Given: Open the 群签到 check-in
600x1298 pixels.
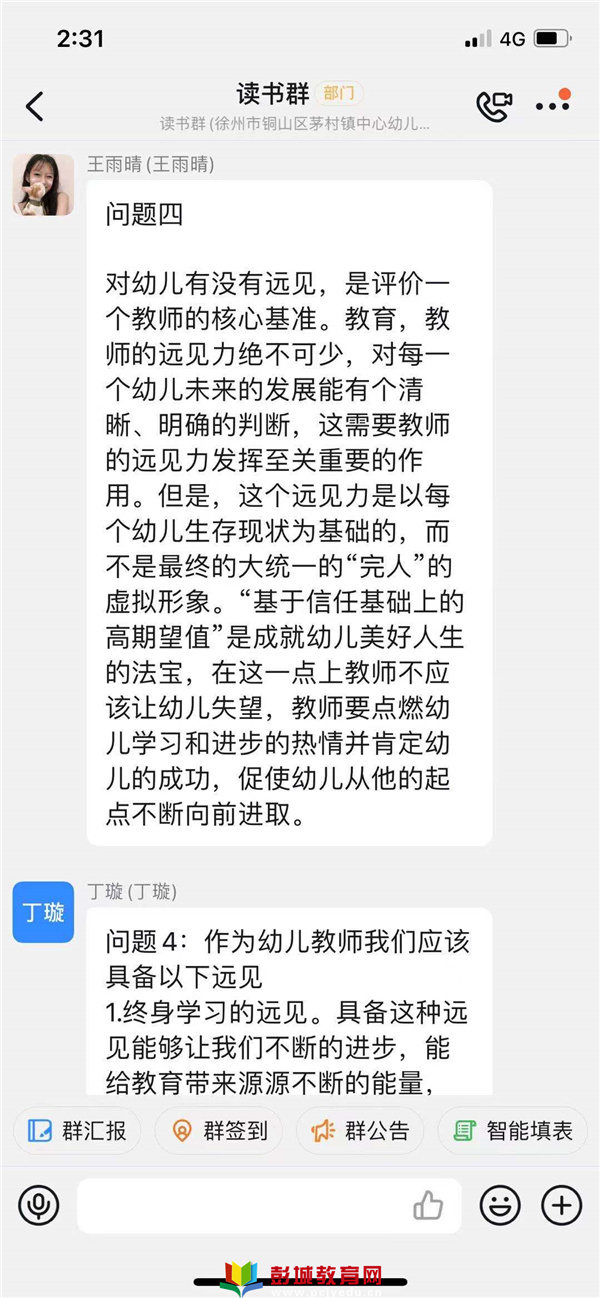Looking at the screenshot, I should (x=220, y=1131).
